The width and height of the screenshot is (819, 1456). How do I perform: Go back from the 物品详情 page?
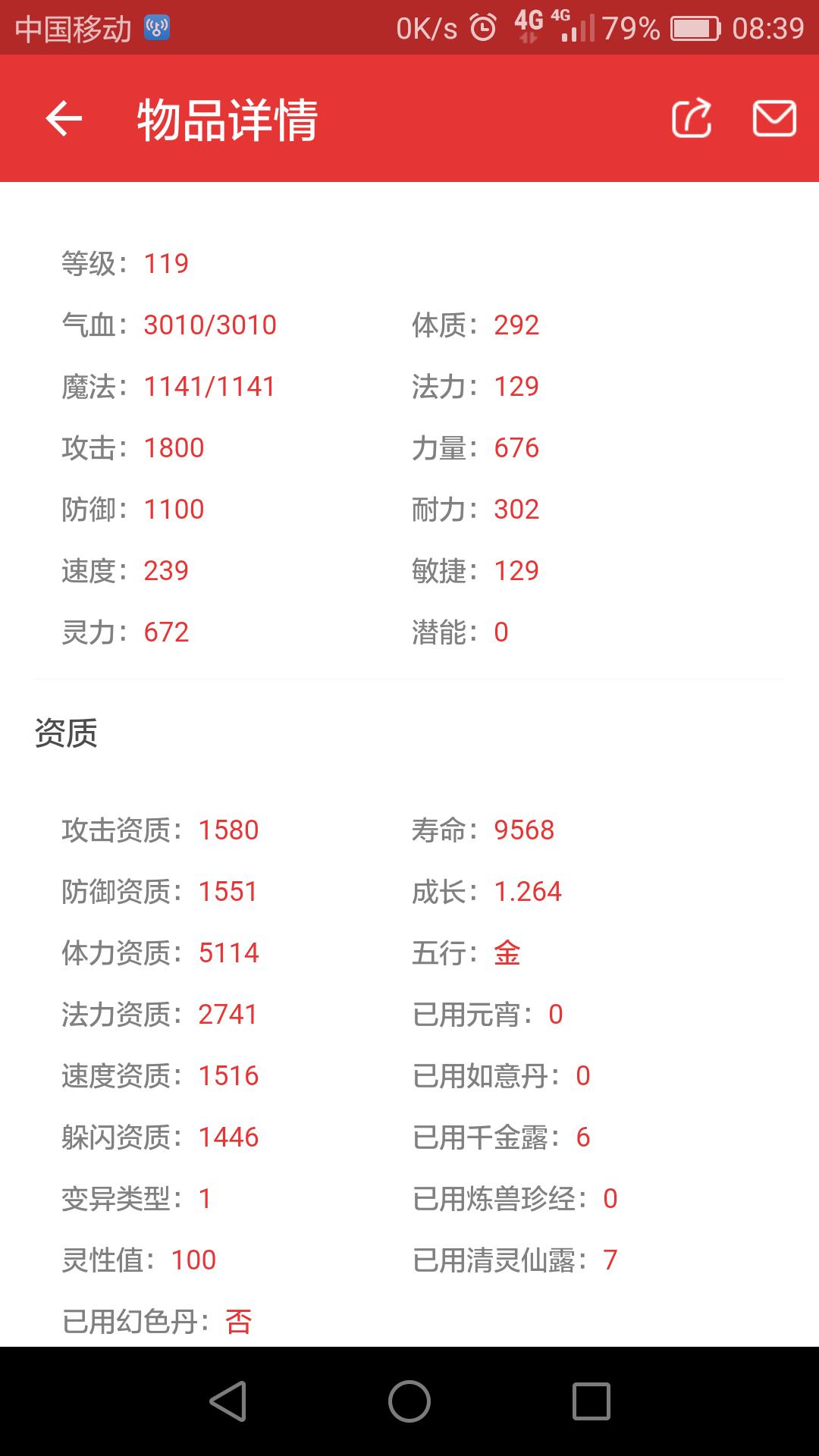pyautogui.click(x=64, y=119)
